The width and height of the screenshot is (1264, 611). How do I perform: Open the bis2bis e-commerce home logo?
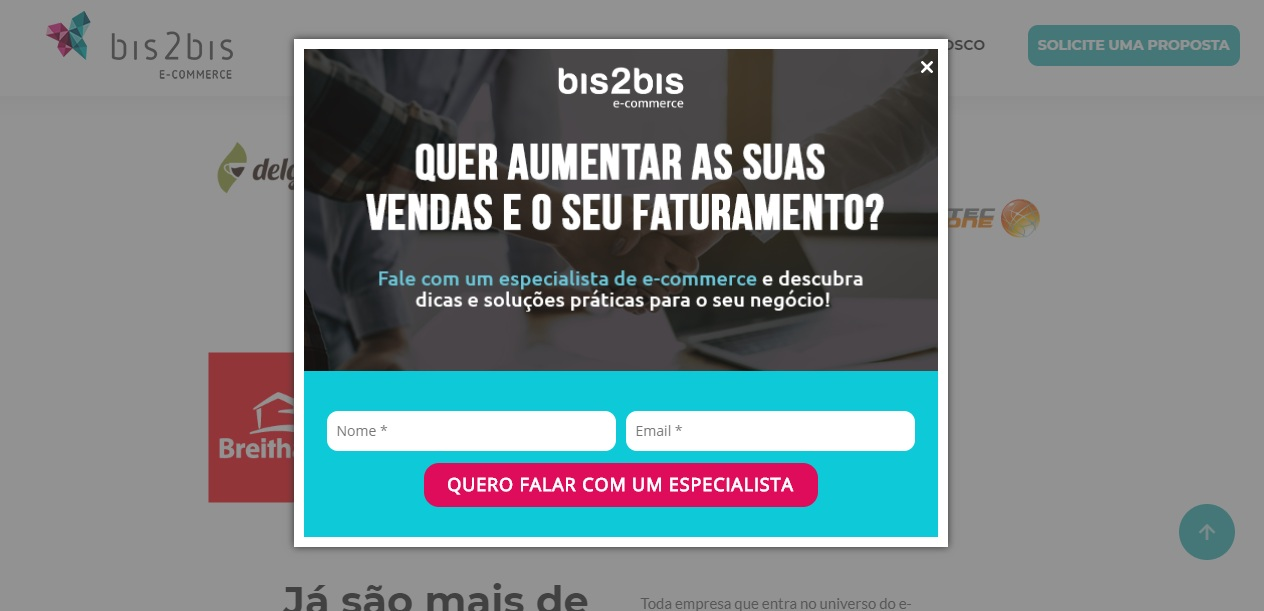point(140,46)
